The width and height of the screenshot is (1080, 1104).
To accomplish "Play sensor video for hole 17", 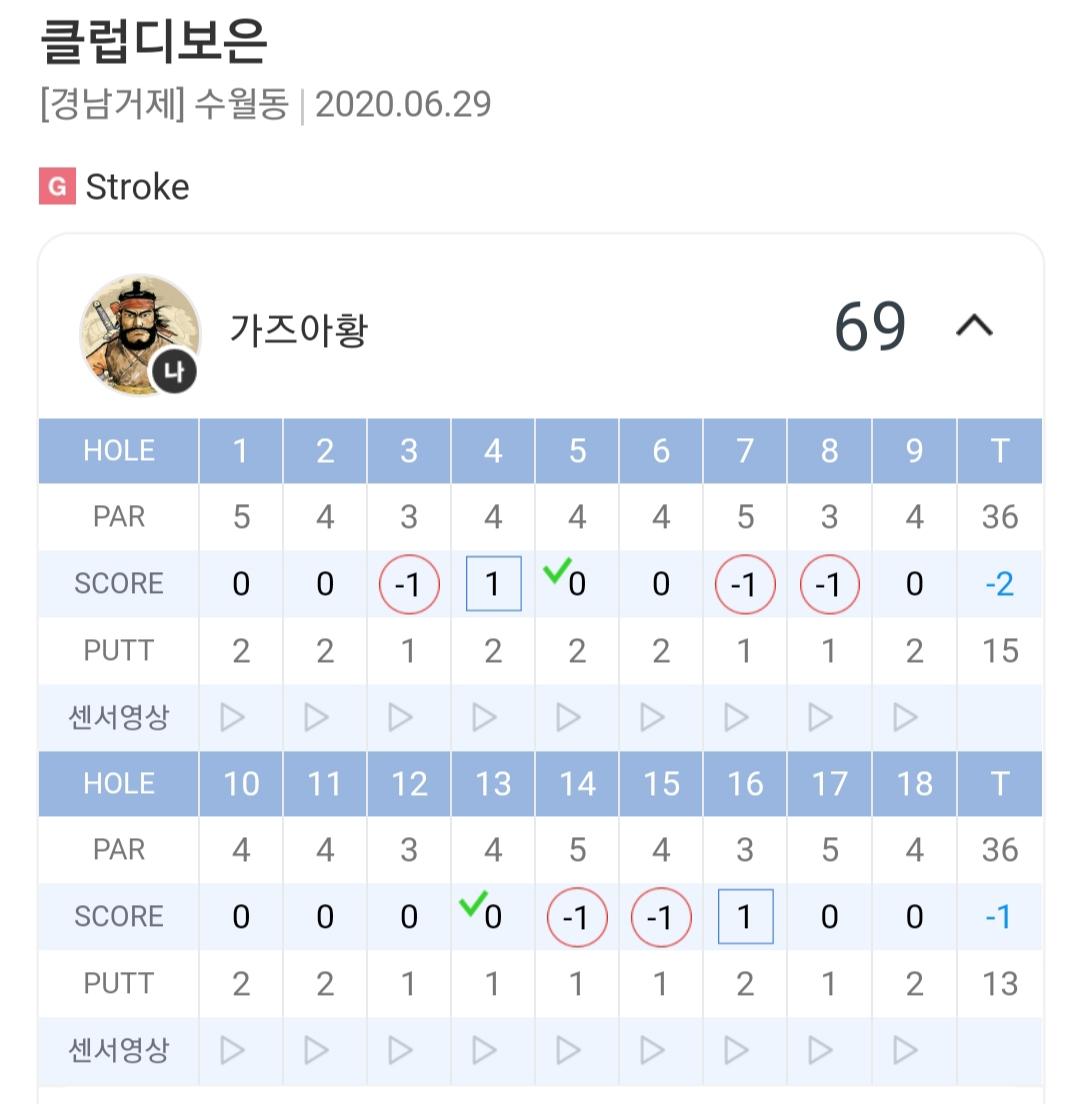I will click(x=820, y=1050).
